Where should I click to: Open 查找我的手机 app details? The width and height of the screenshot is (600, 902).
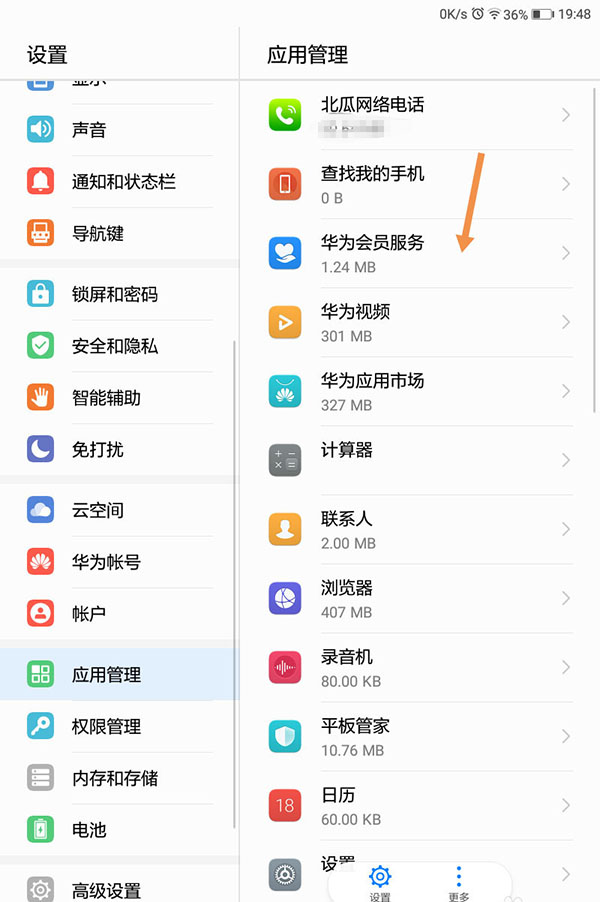click(x=420, y=184)
